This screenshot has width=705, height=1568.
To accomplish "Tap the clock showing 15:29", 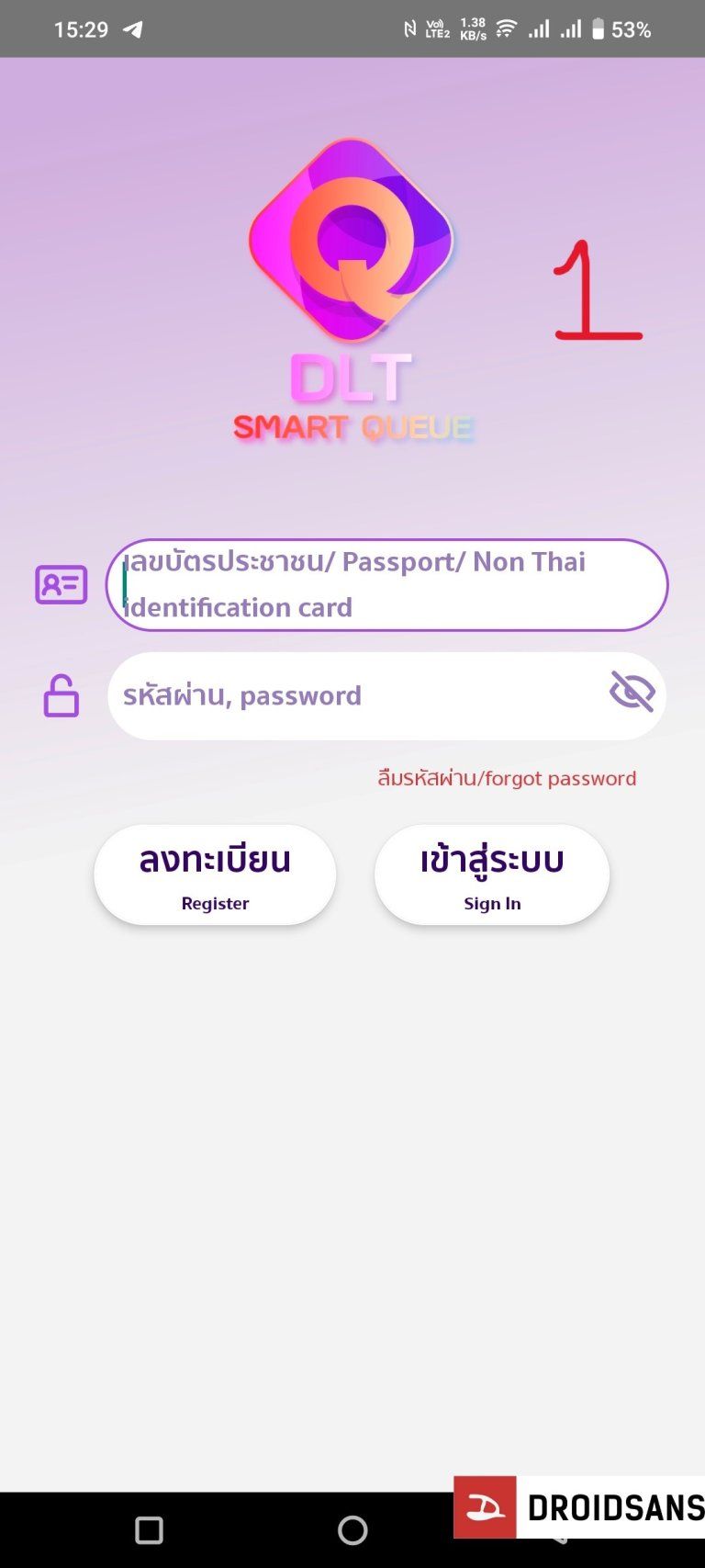I will (82, 28).
